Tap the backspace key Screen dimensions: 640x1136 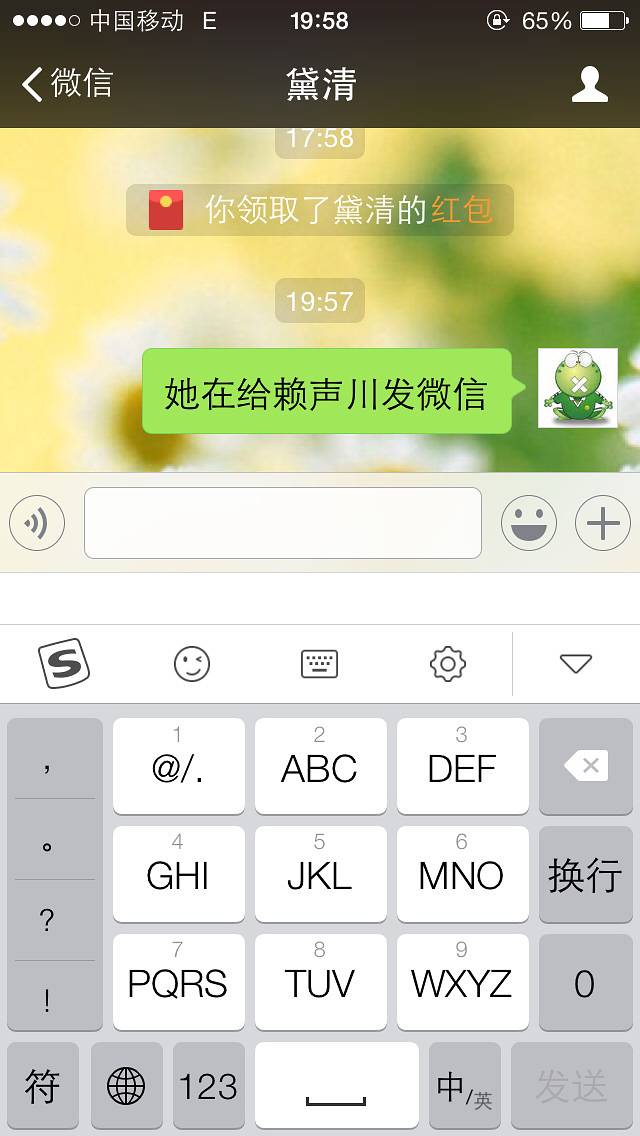586,767
